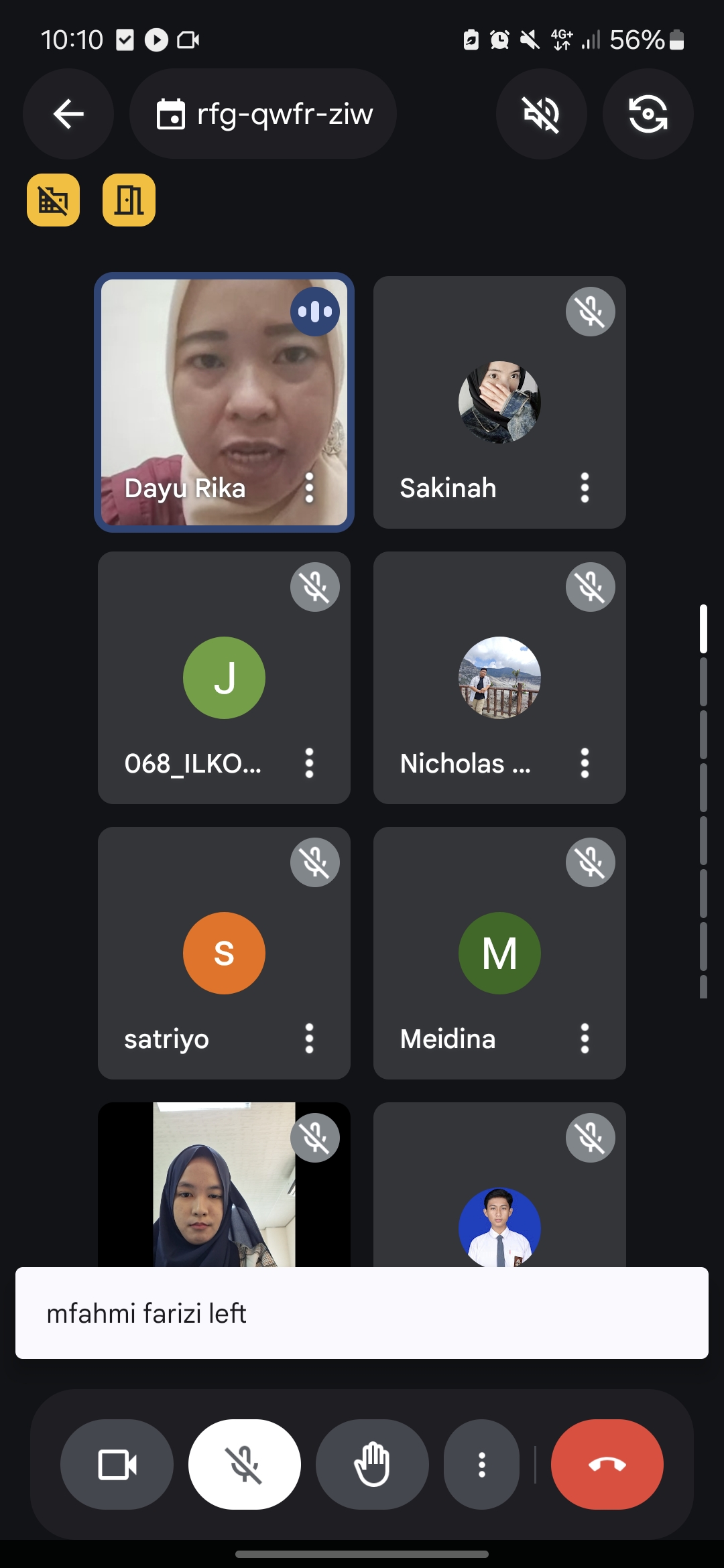Open the three-dot menu on satriyo's tile
724x1568 pixels.
(x=309, y=1039)
